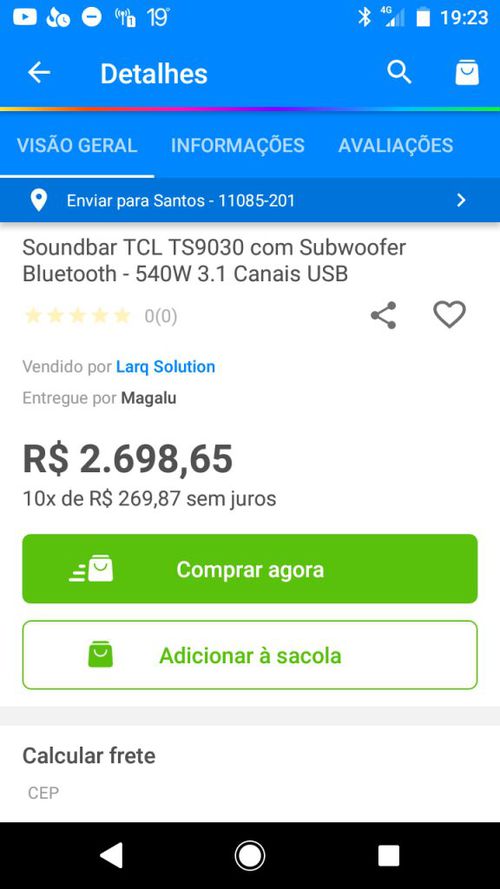The width and height of the screenshot is (500, 889).
Task: Open the shopping bag in the app bar
Action: [x=467, y=73]
